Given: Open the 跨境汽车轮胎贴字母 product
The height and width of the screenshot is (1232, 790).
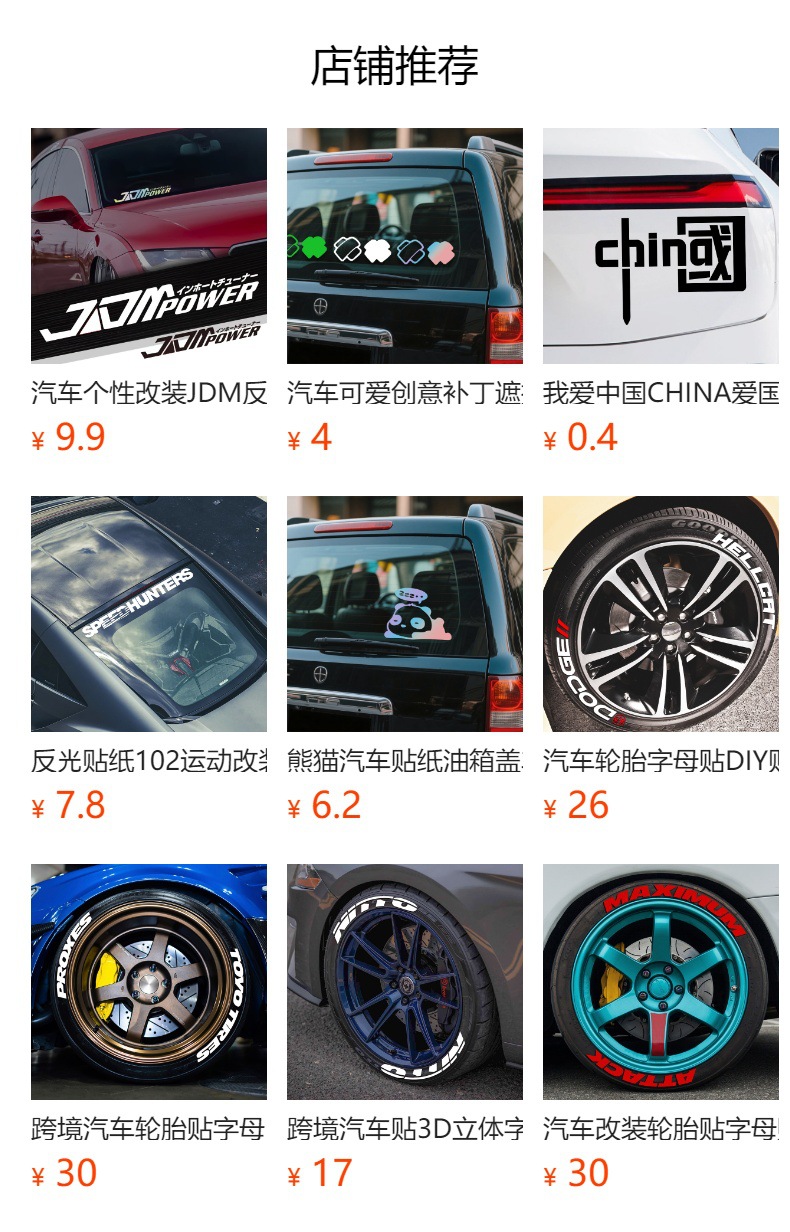Looking at the screenshot, I should 149,982.
